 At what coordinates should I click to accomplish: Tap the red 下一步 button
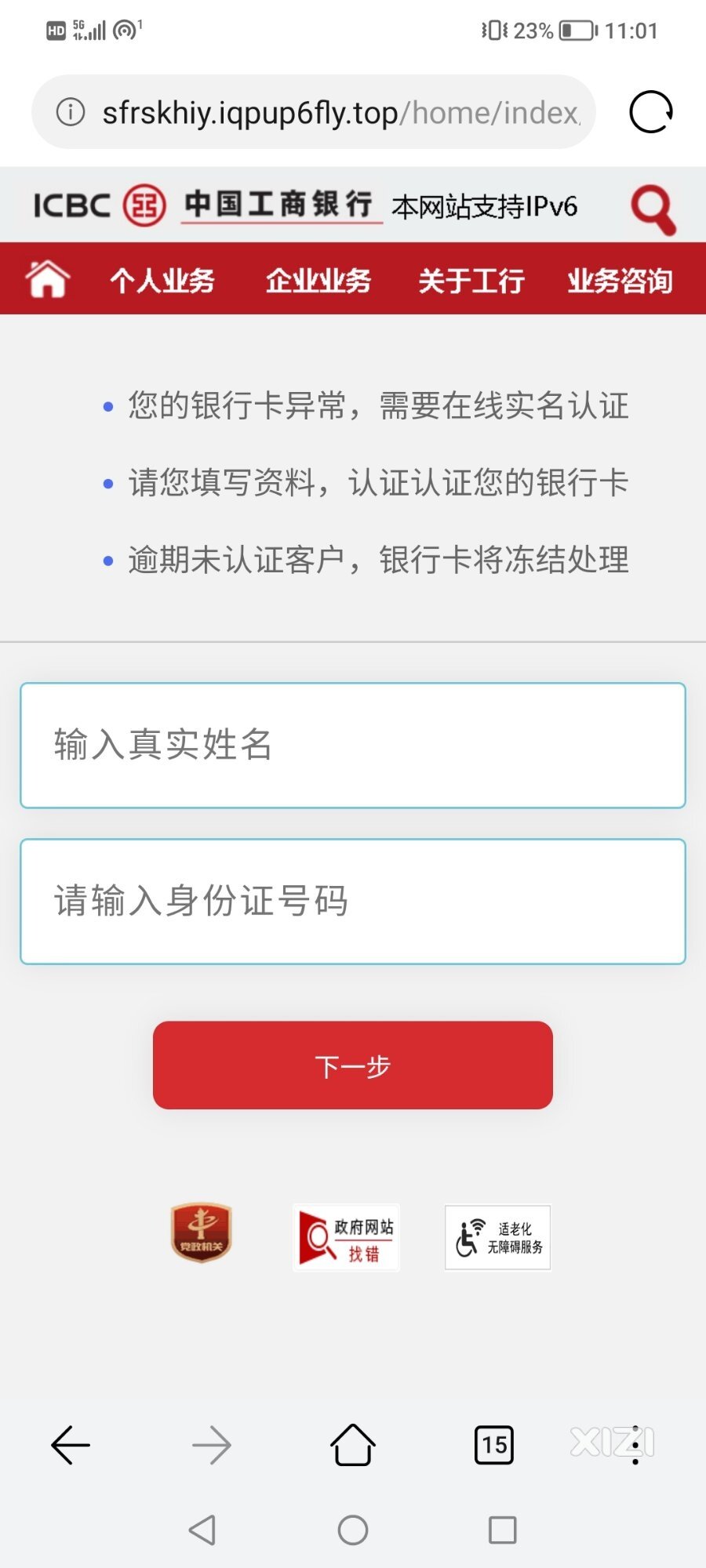[x=353, y=1065]
